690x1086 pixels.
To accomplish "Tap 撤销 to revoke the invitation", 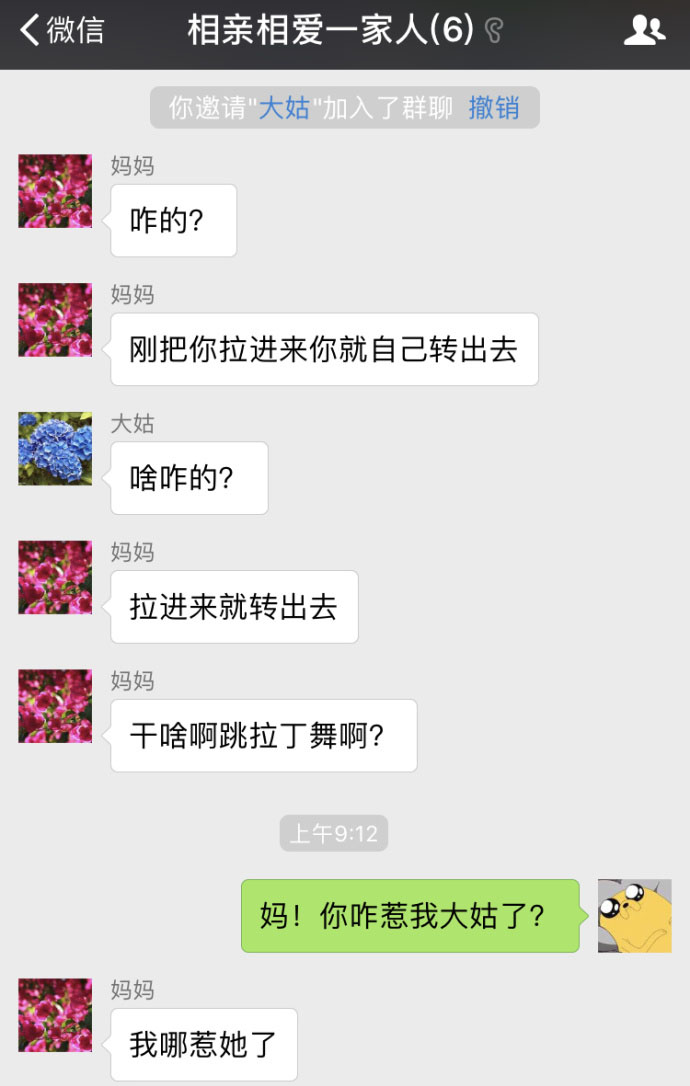I will tap(494, 108).
